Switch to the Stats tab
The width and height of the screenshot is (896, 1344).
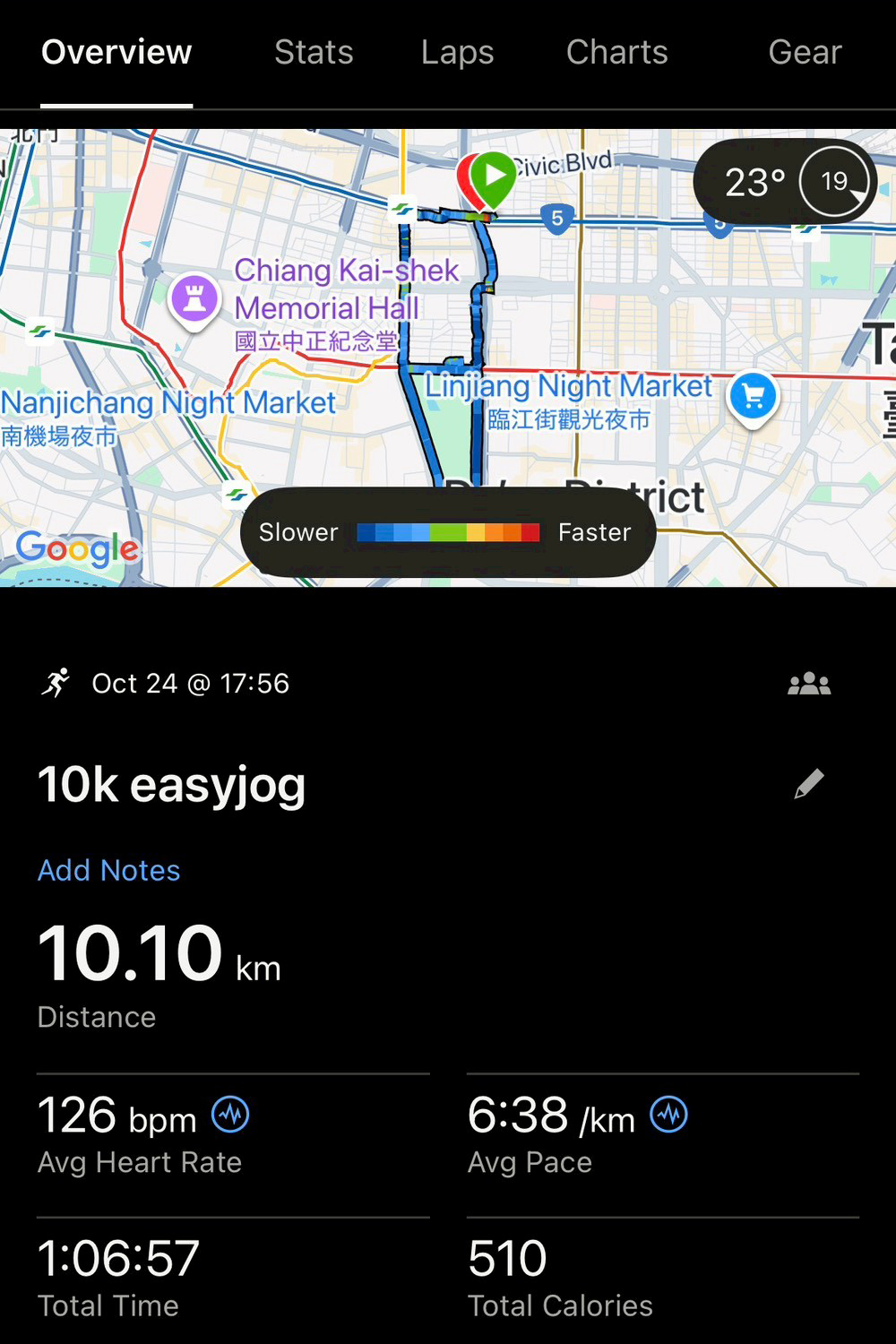pyautogui.click(x=314, y=53)
